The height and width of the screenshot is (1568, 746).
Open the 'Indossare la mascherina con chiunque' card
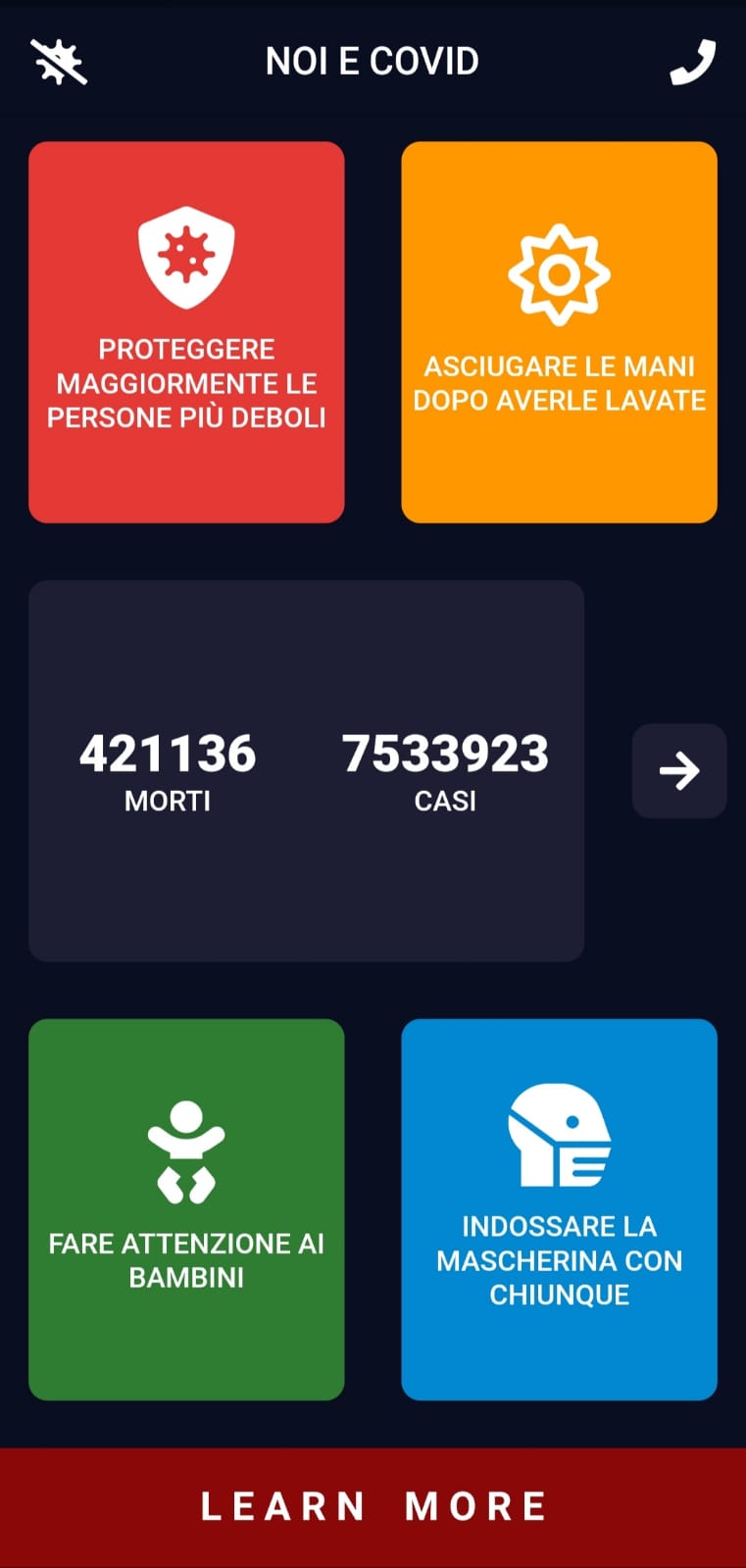559,1209
